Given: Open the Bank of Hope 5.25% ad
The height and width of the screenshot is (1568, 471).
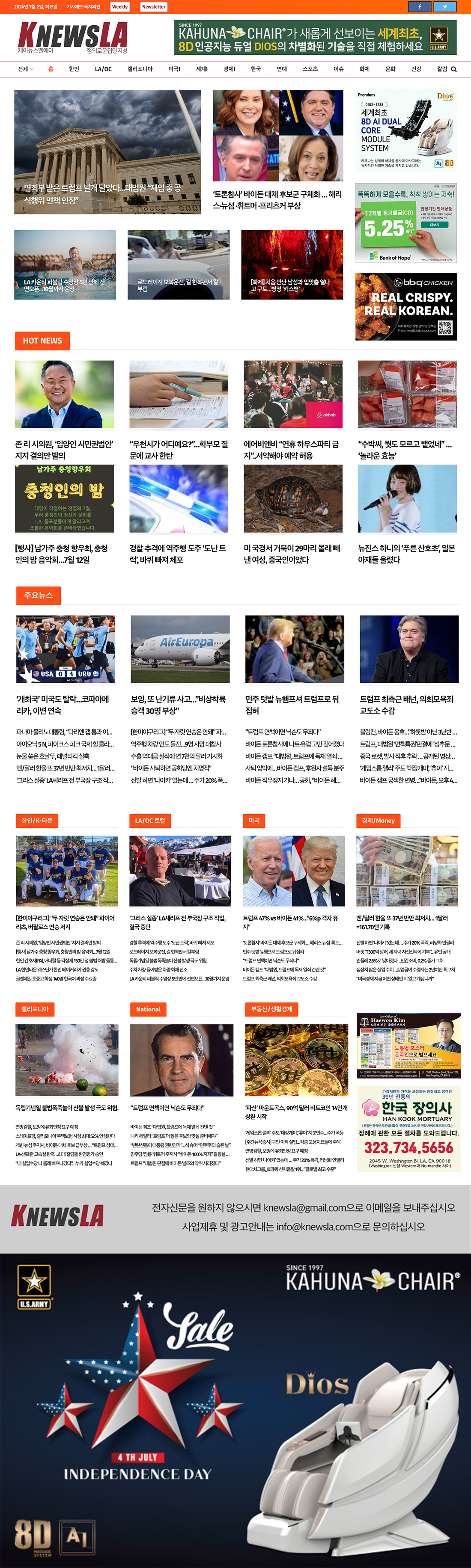Looking at the screenshot, I should pyautogui.click(x=406, y=223).
